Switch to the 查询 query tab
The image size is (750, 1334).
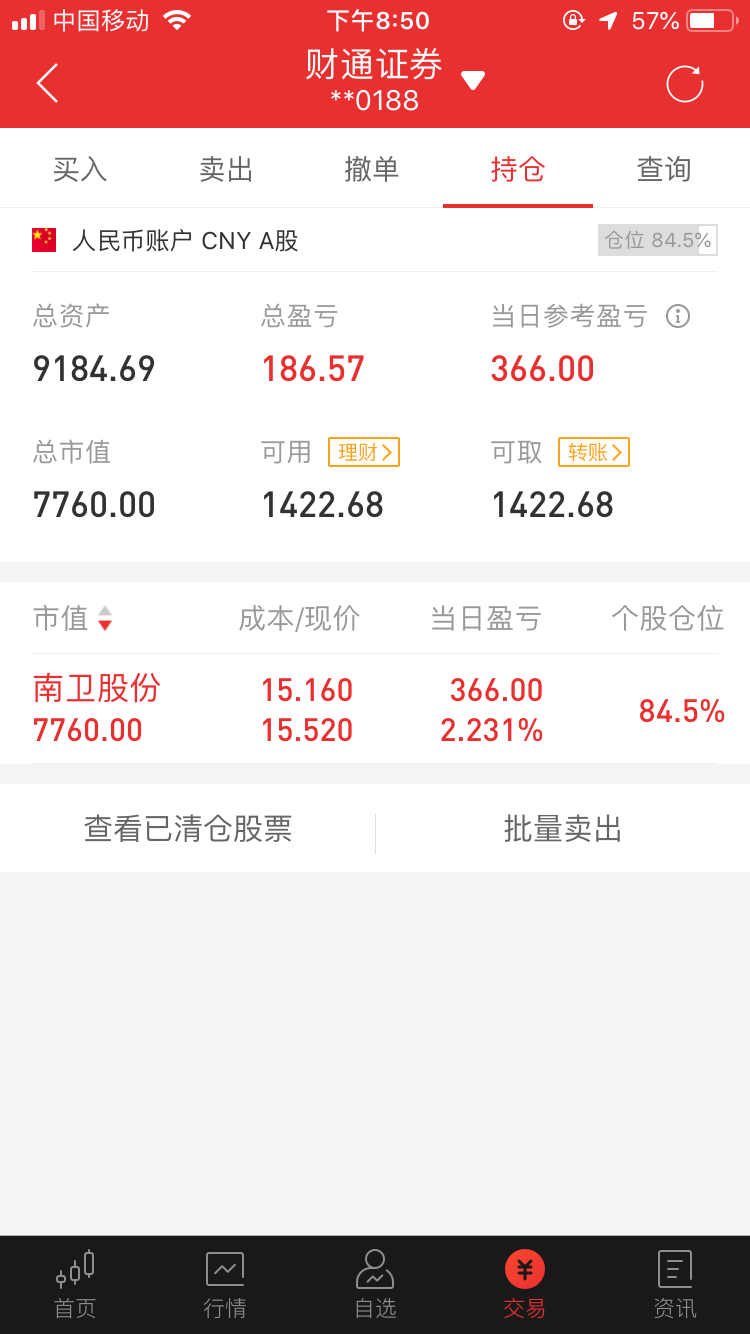[x=663, y=170]
